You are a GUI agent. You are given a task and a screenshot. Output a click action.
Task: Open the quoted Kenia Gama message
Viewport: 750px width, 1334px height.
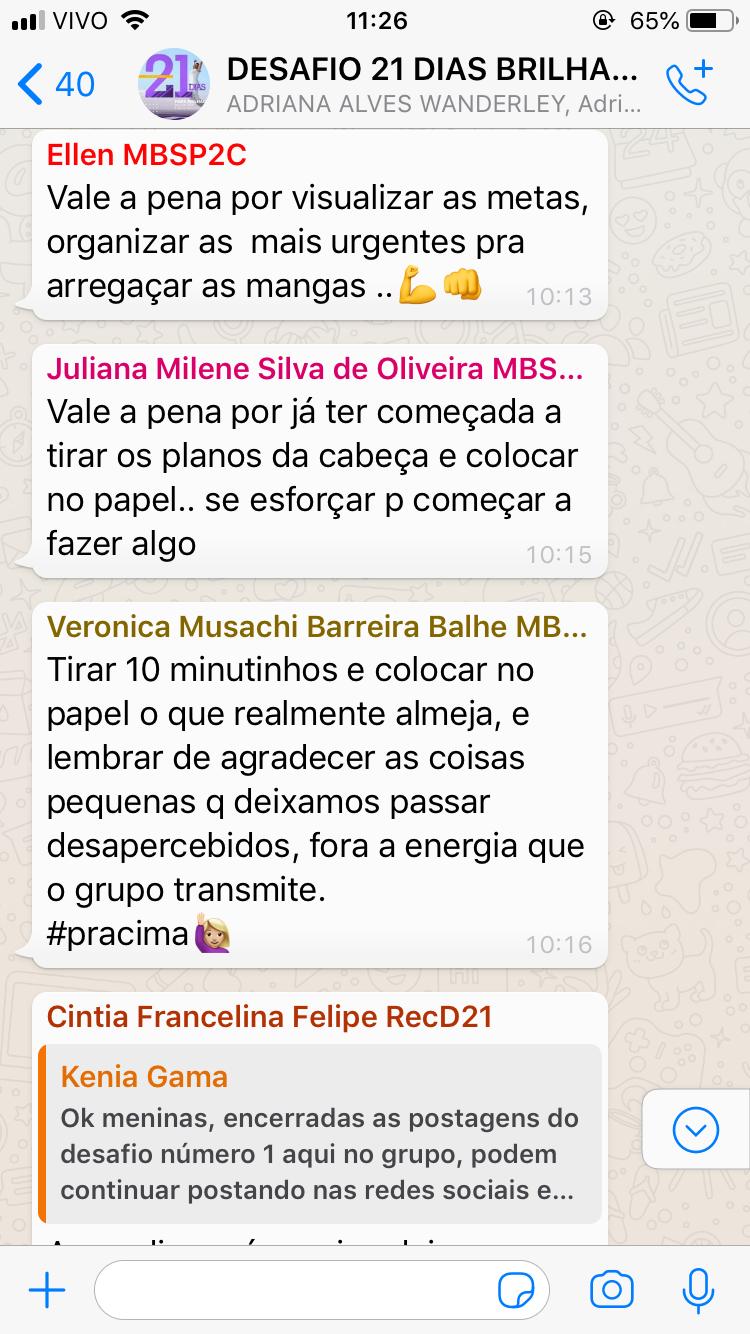coord(320,1133)
